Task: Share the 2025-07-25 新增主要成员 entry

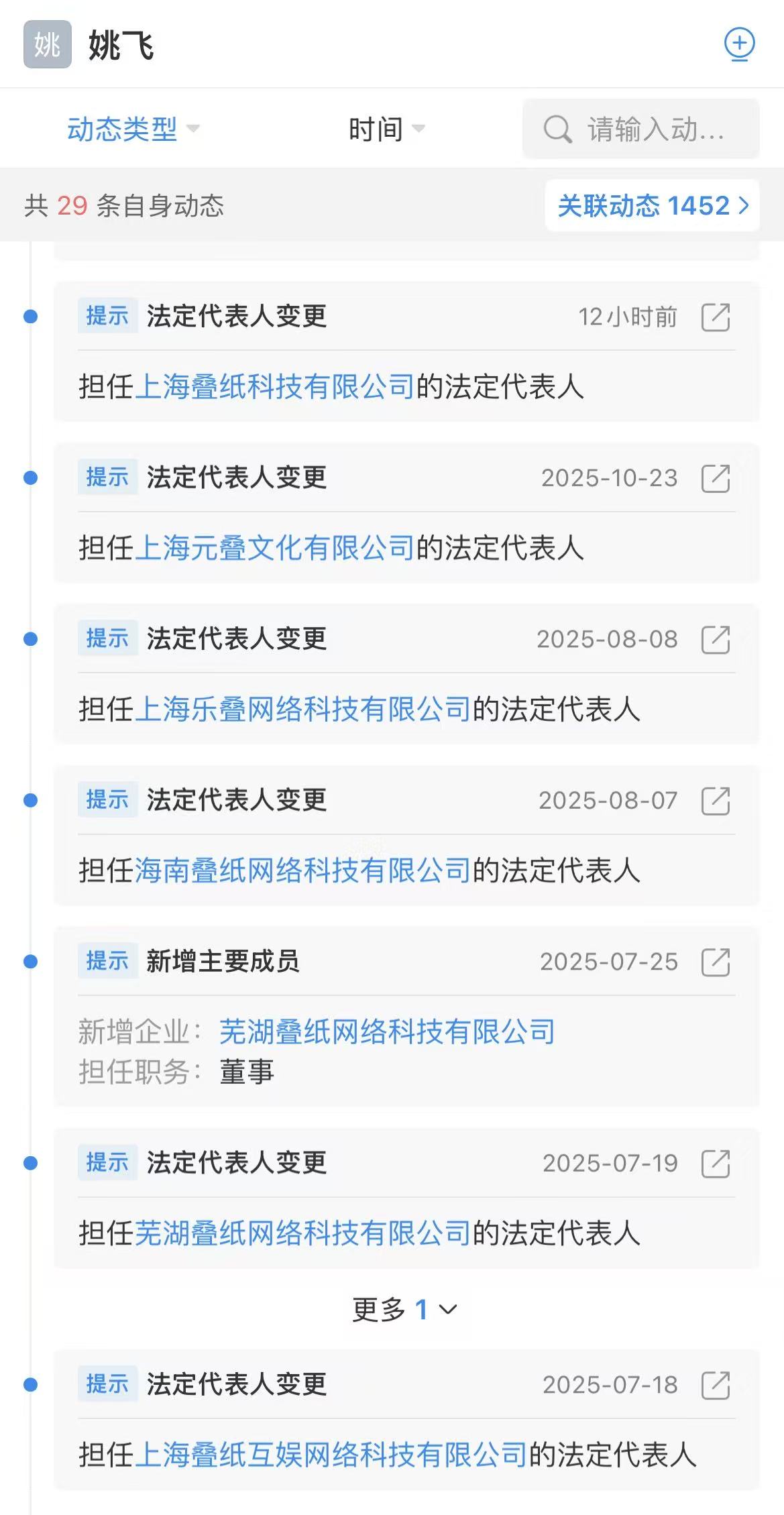Action: 715,962
